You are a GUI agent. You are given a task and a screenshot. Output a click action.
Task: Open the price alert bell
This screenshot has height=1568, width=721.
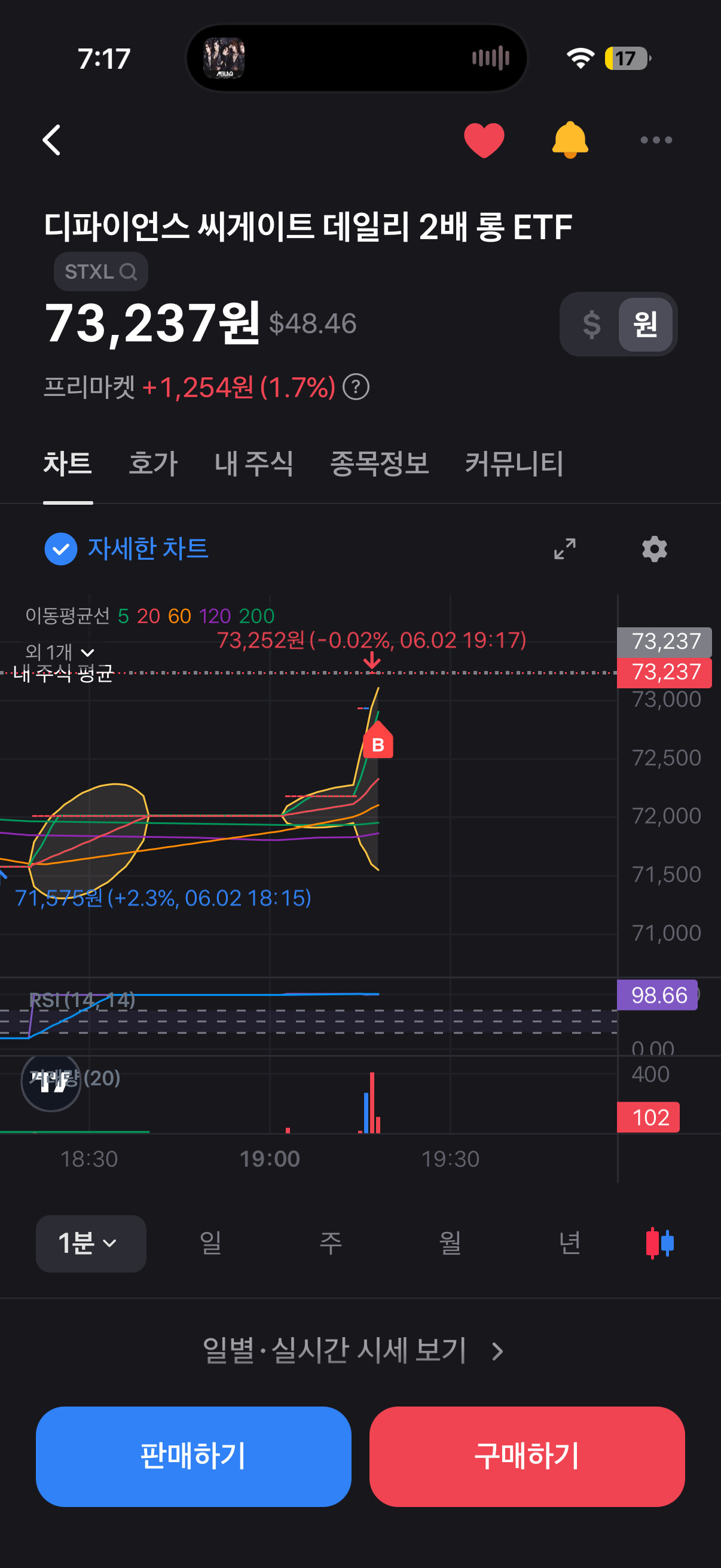(570, 140)
